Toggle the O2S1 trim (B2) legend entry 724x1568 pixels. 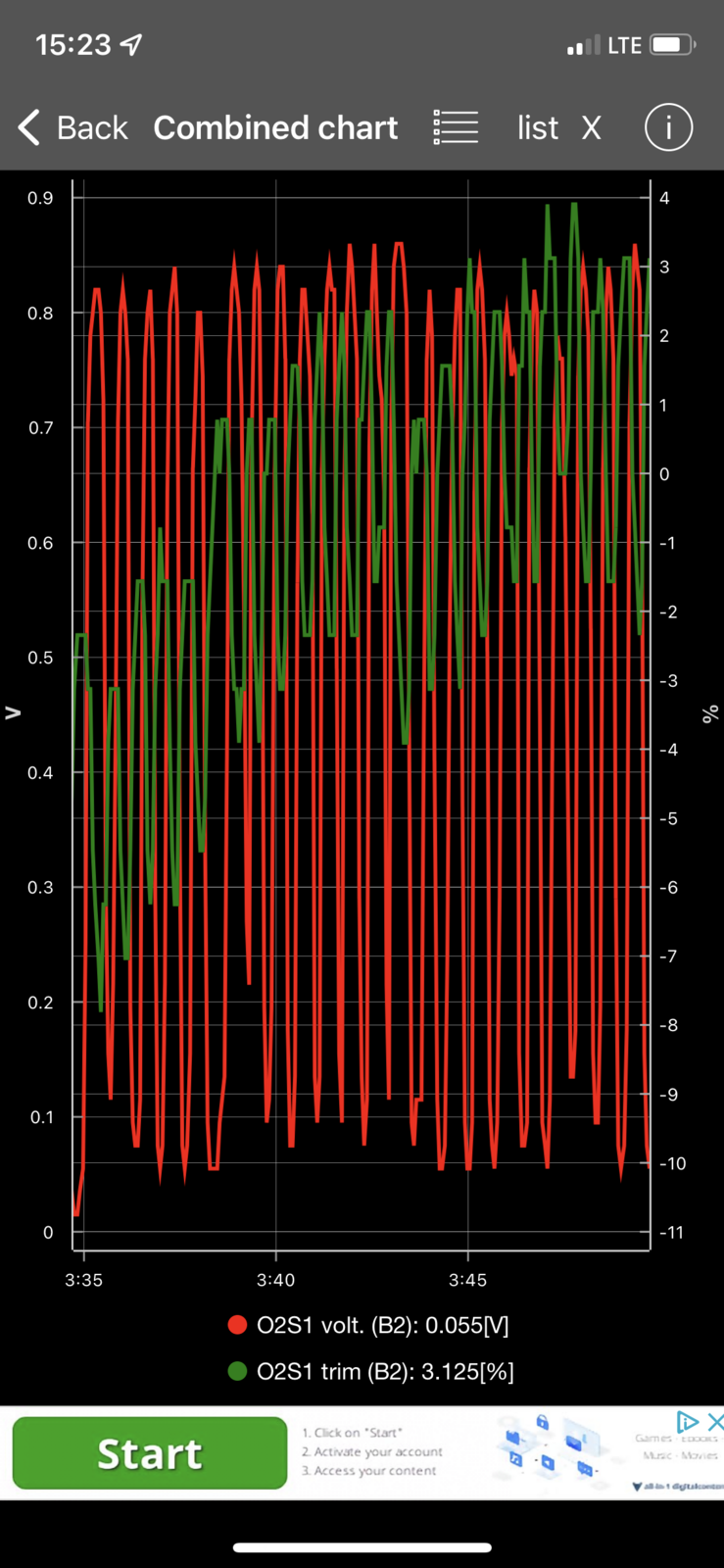[370, 1371]
